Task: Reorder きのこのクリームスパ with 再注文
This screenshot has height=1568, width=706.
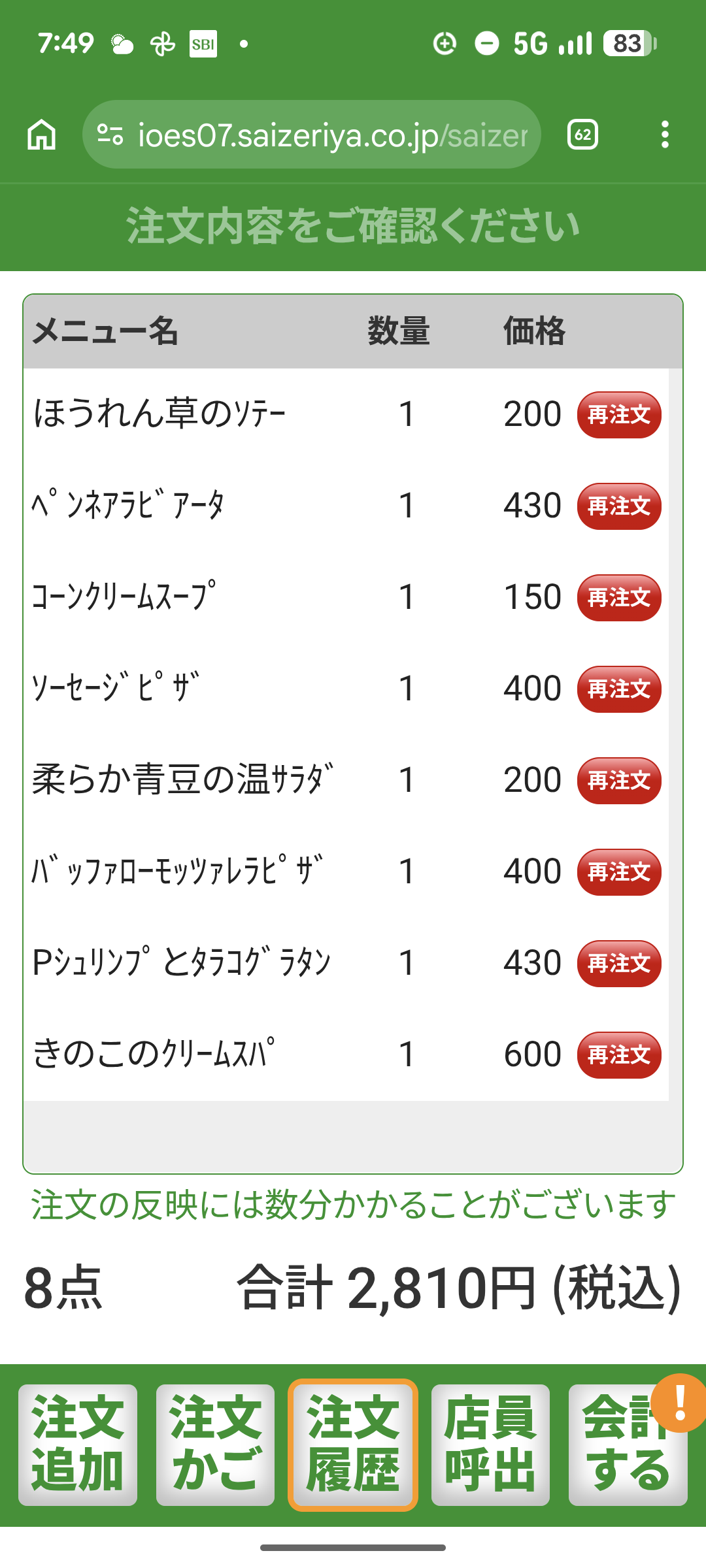Action: click(618, 1055)
